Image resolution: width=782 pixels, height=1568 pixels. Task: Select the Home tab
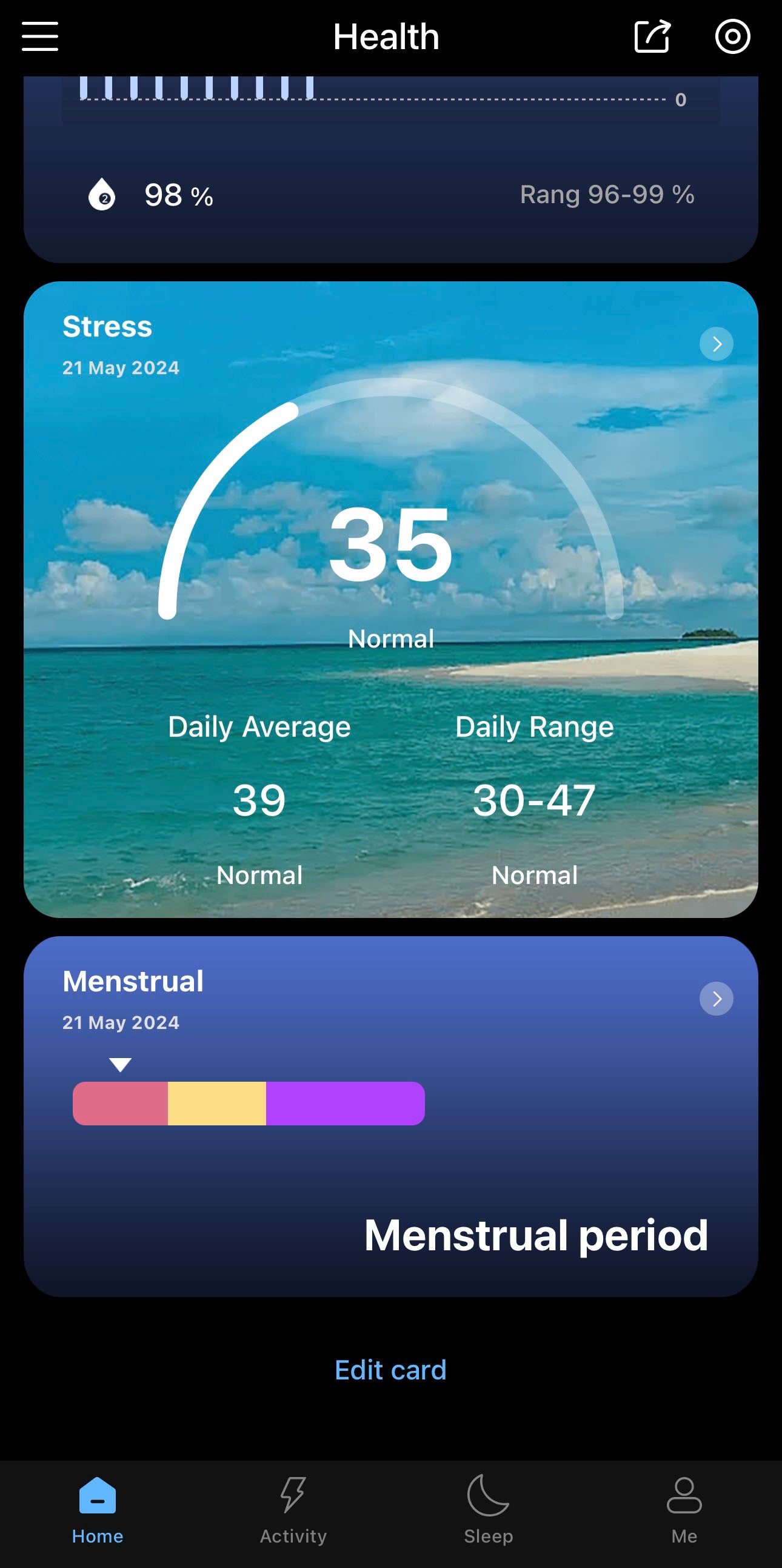tap(98, 1510)
